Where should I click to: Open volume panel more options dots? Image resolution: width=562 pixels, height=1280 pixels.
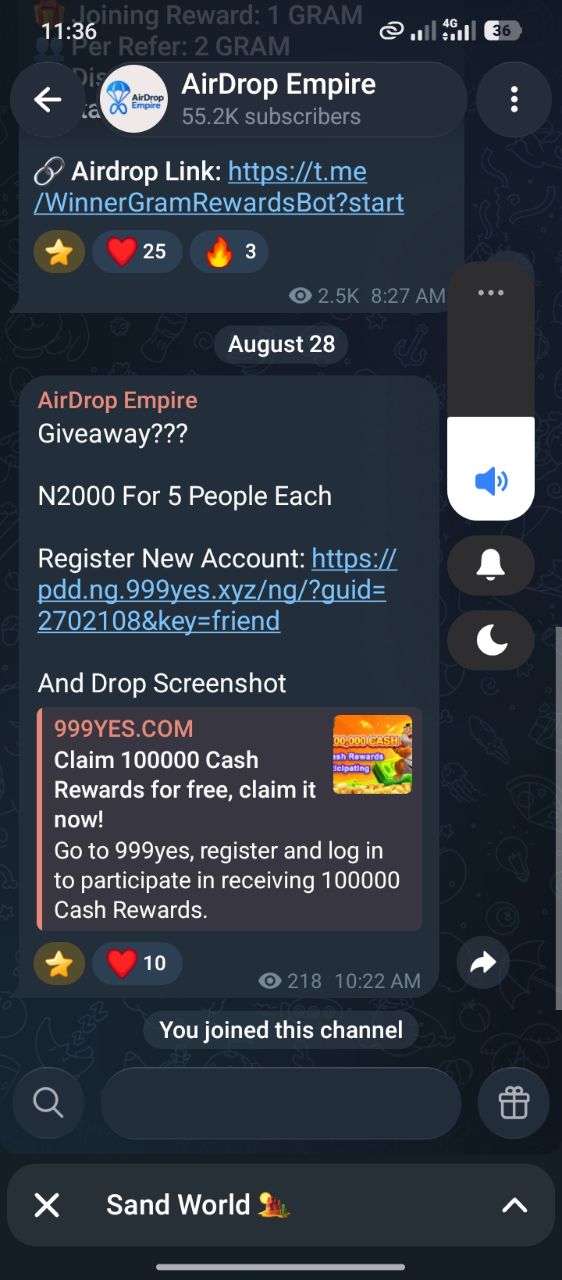pyautogui.click(x=491, y=293)
